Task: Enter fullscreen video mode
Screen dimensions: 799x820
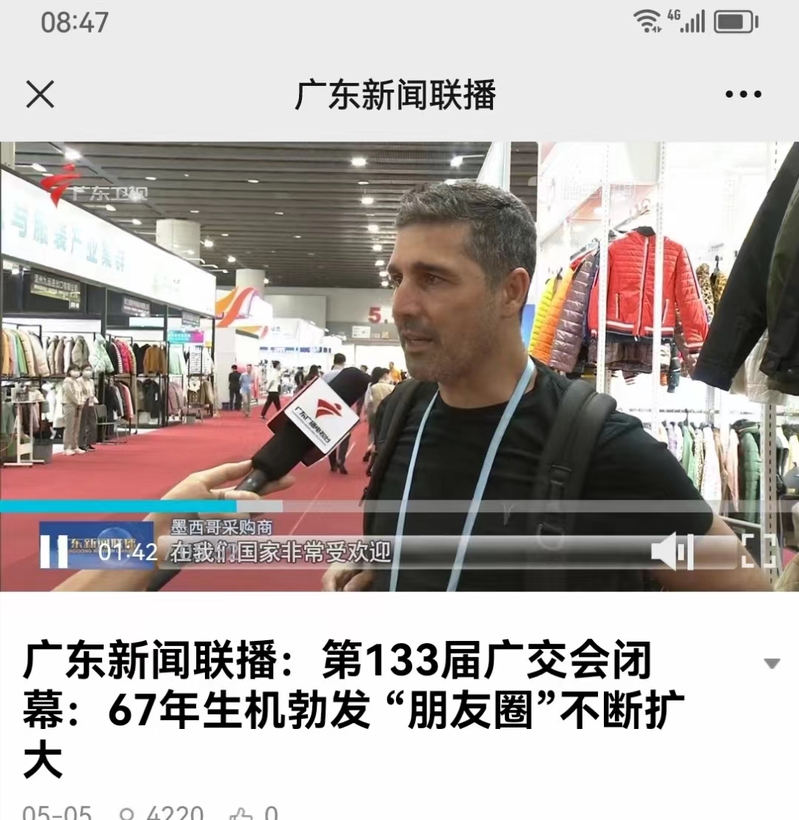Action: 757,551
